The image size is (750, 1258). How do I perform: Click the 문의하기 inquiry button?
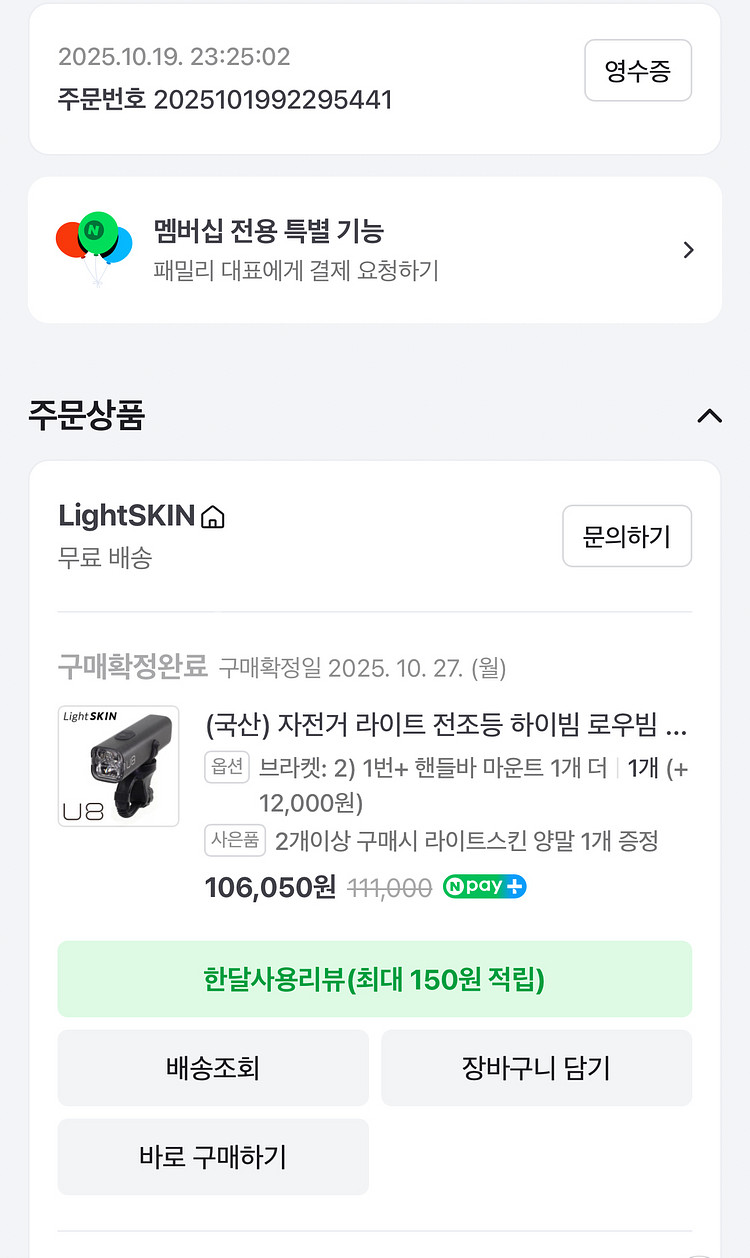click(627, 536)
